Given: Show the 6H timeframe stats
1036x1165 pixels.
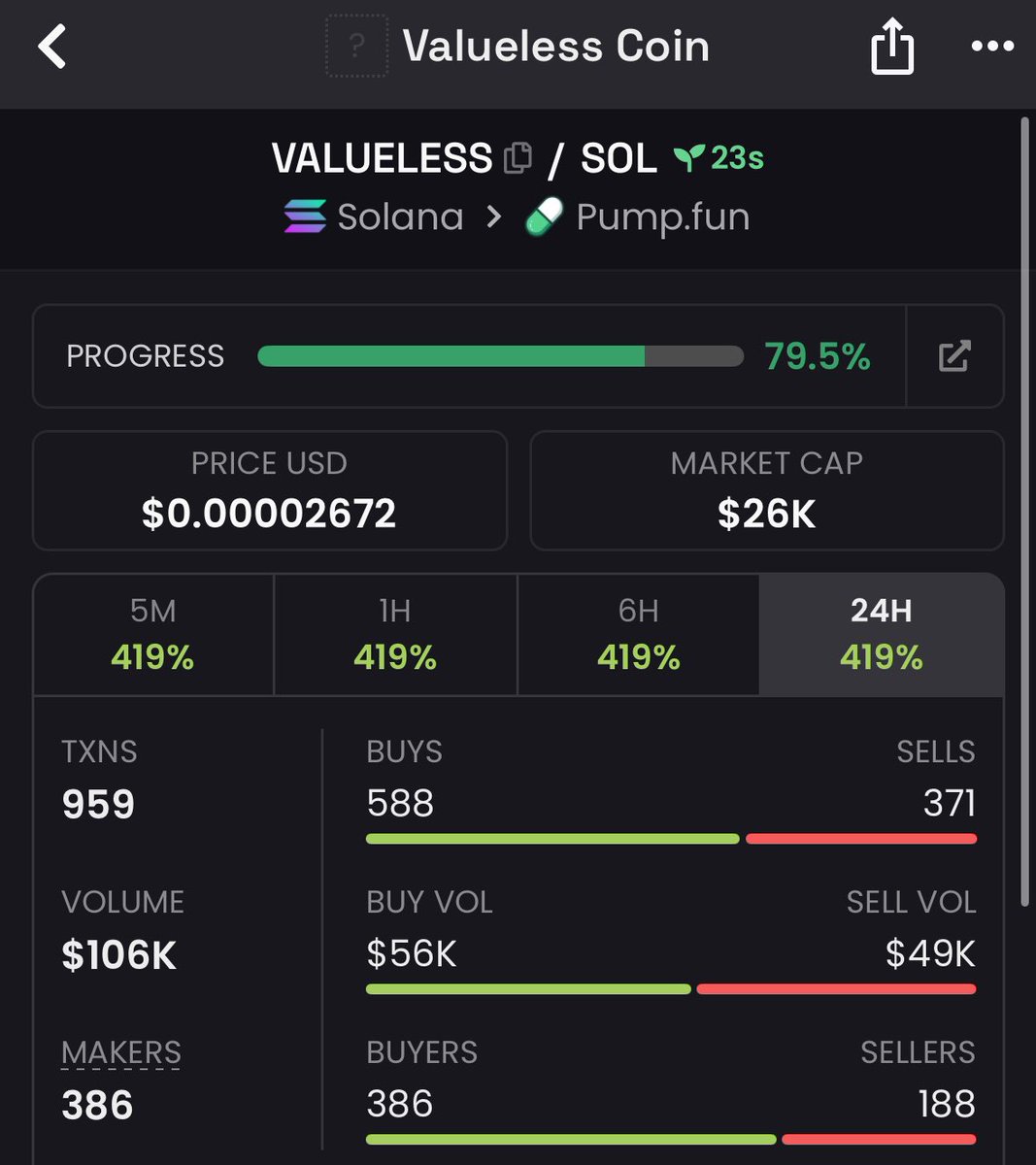Looking at the screenshot, I should [638, 635].
